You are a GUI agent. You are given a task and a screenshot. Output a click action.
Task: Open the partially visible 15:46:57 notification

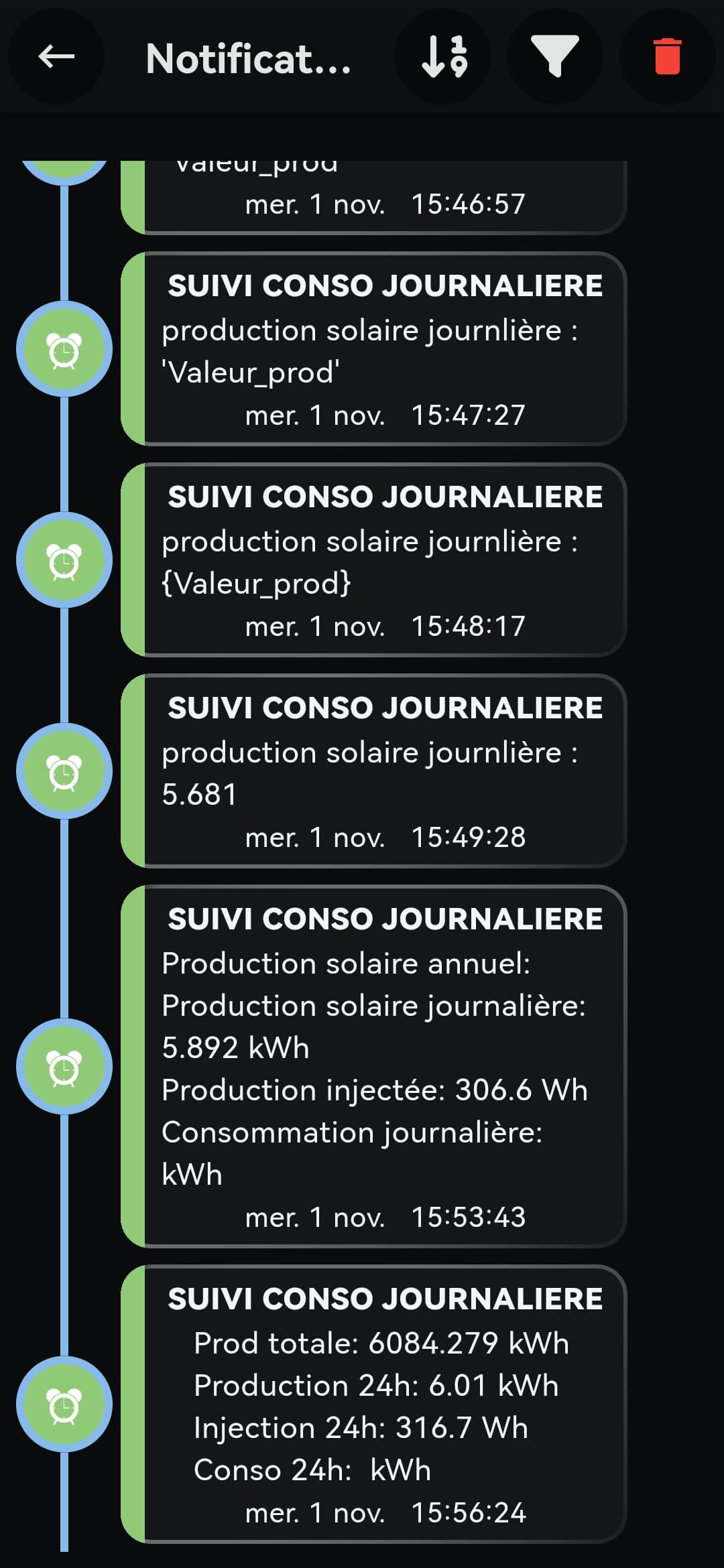(x=373, y=198)
